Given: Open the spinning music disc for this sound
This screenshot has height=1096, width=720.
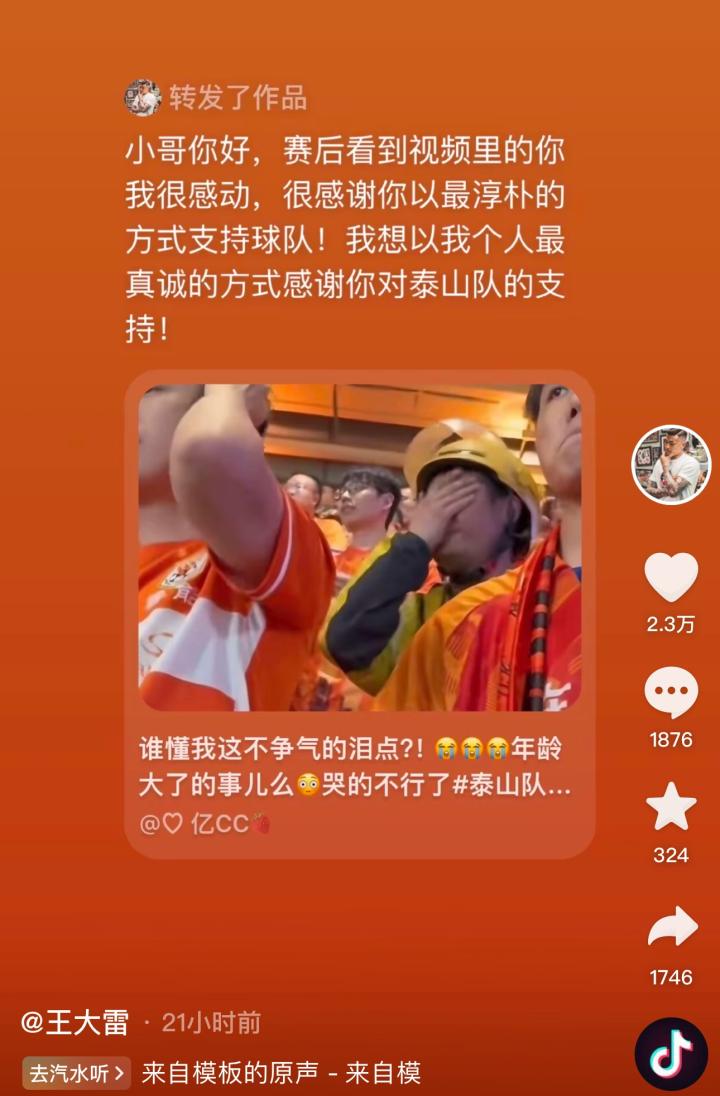Looking at the screenshot, I should [x=671, y=1054].
